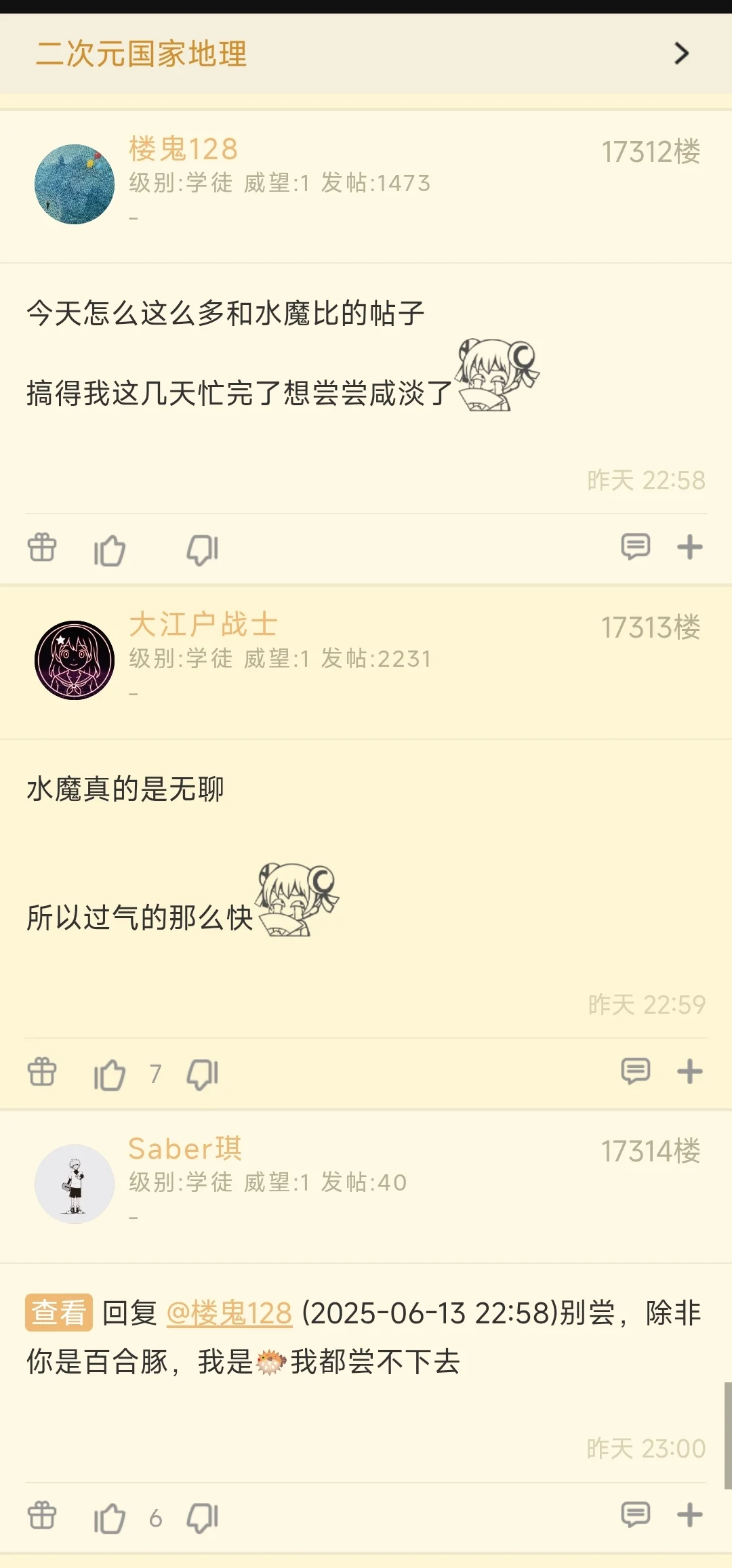Like 大江户战士's post on floor 17313
The image size is (732, 1568).
pyautogui.click(x=110, y=1074)
